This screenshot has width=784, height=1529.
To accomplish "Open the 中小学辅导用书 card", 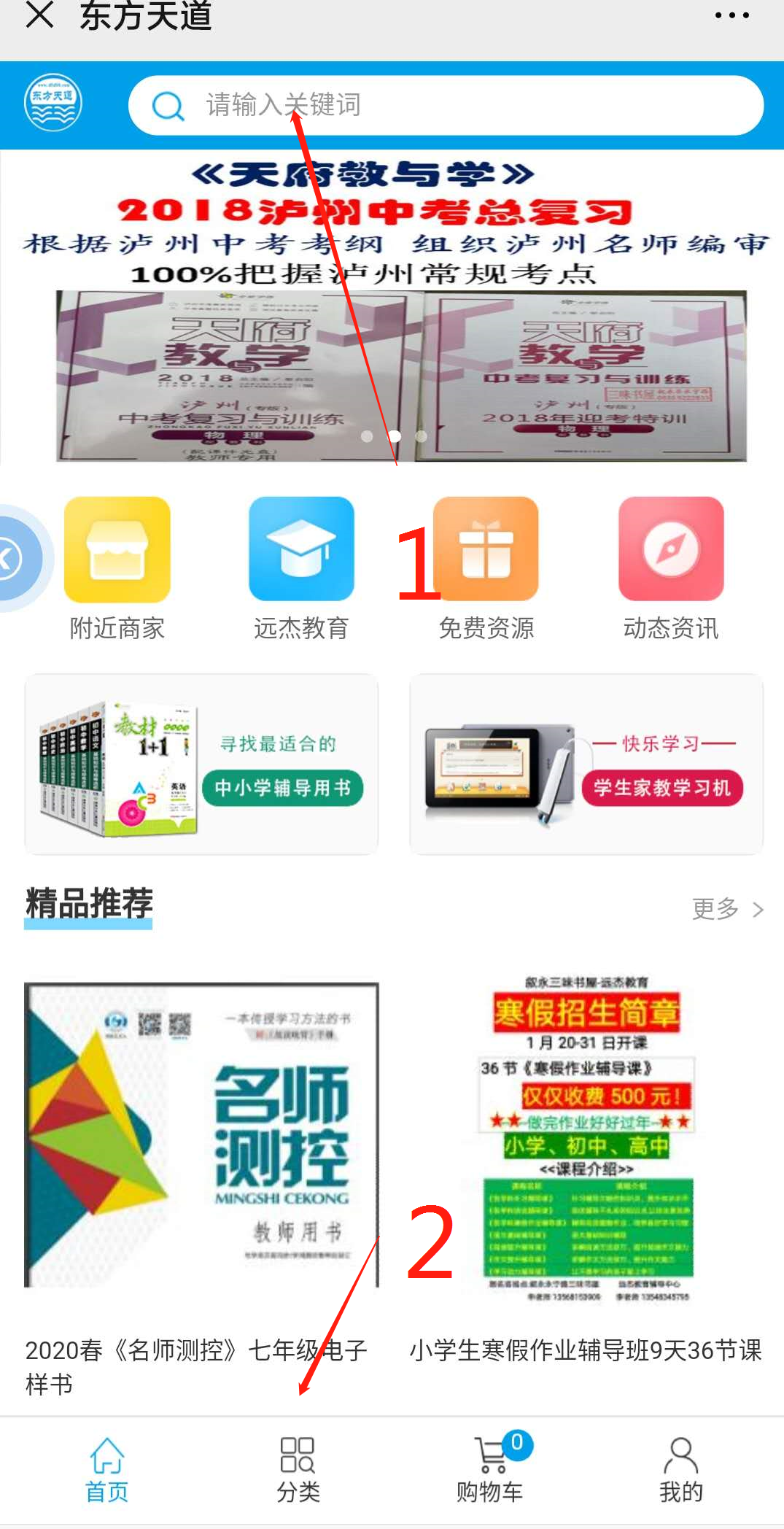I will tap(201, 764).
